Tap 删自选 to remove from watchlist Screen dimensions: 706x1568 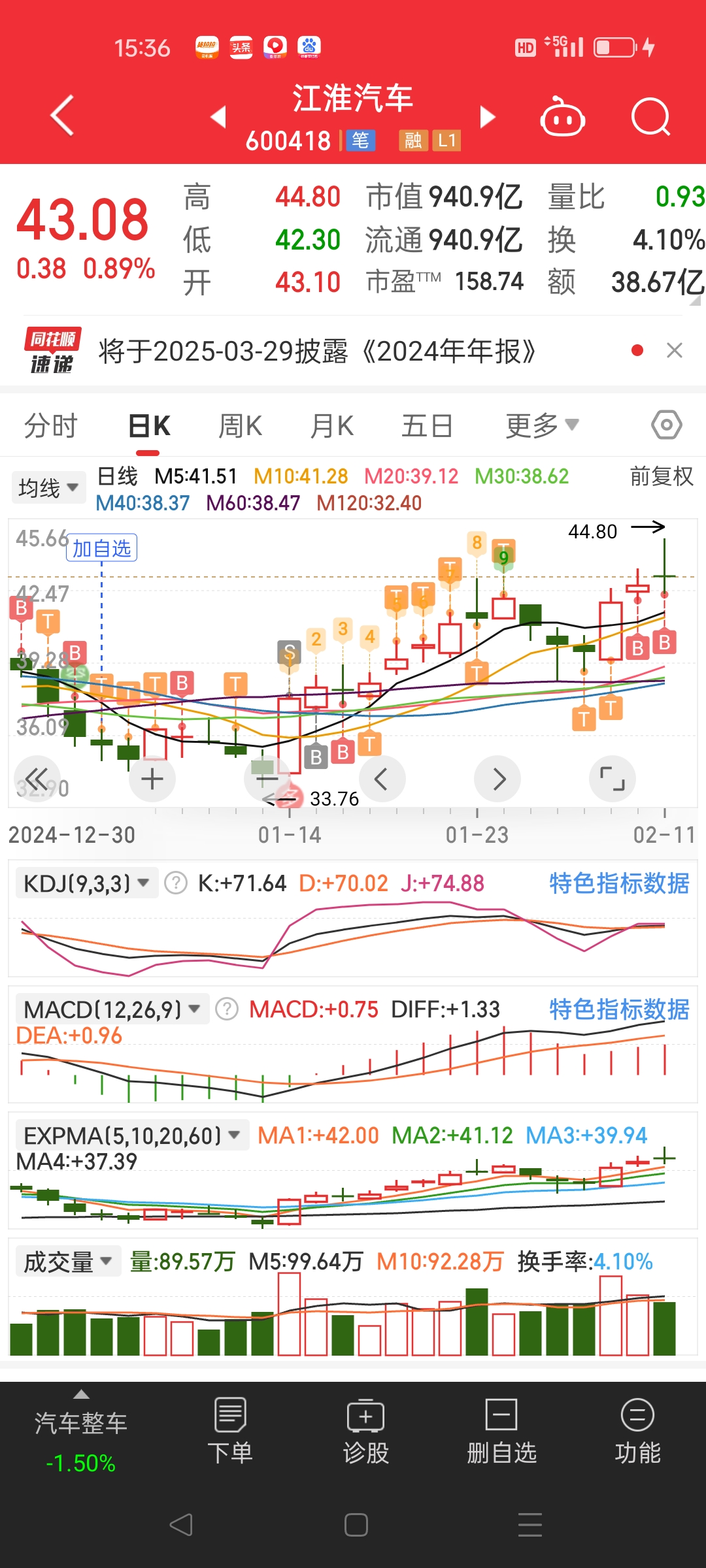pos(501,1431)
